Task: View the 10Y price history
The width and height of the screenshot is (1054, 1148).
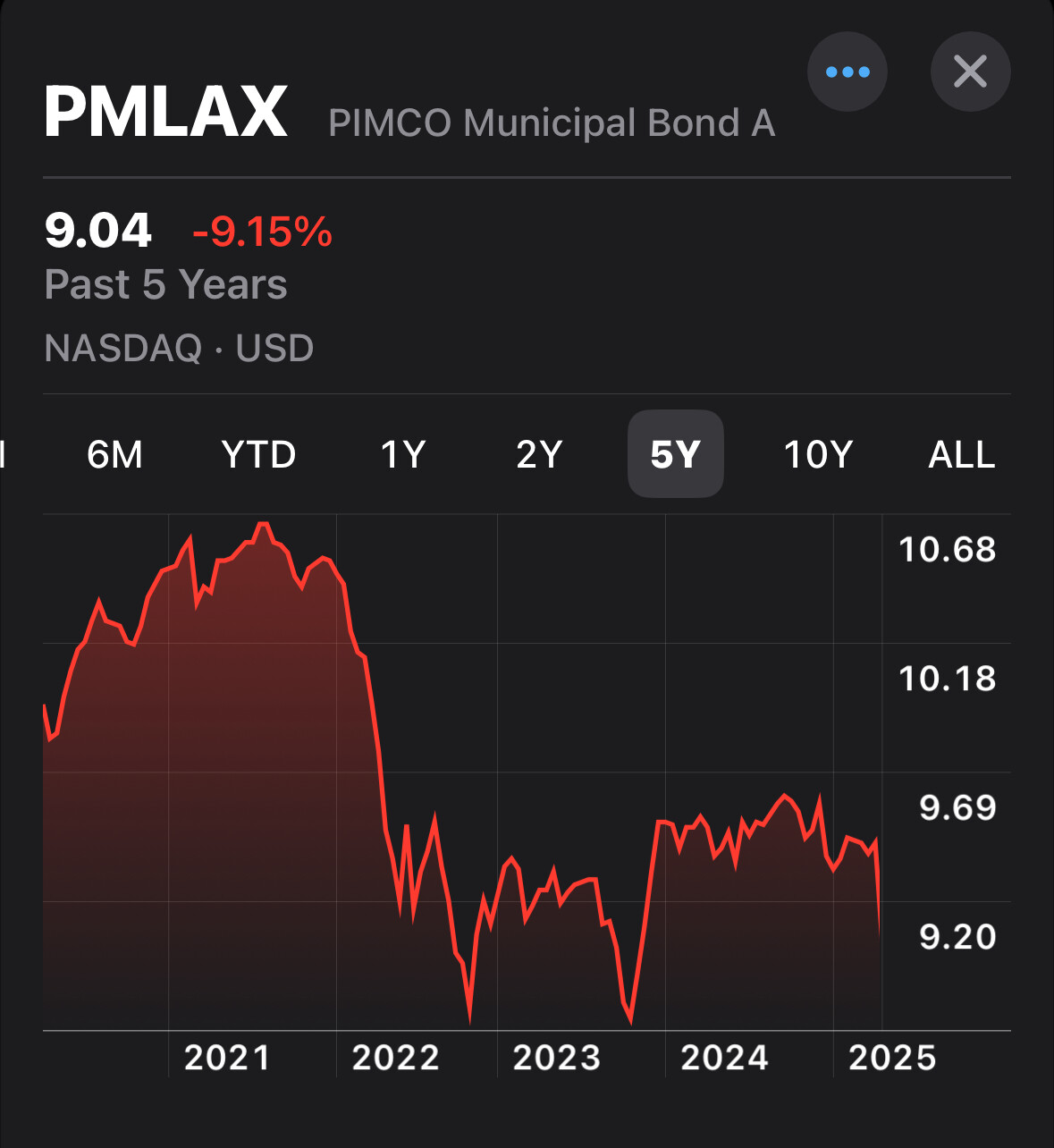Action: pyautogui.click(x=818, y=454)
